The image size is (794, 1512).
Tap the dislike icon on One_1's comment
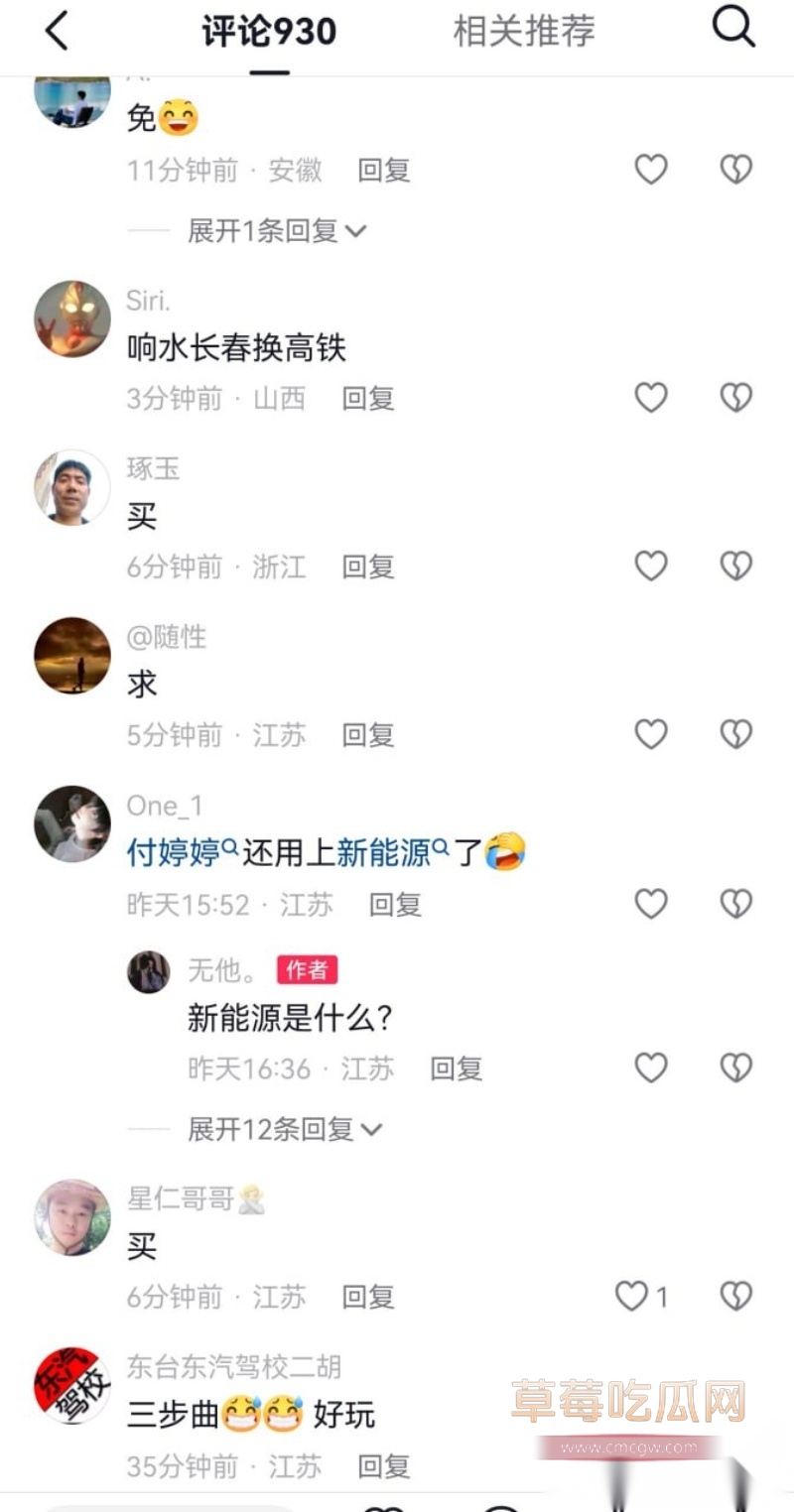[x=734, y=904]
